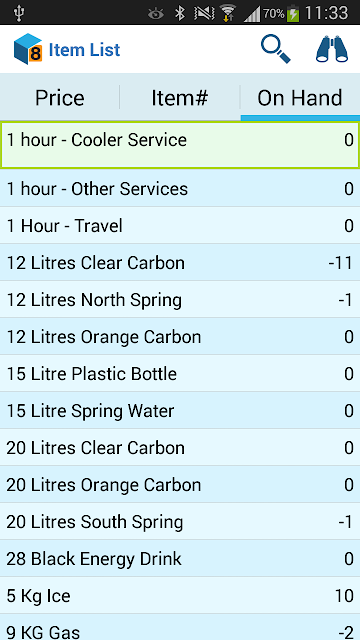View the 5 Kg Ice item
The image size is (360, 640).
pyautogui.click(x=180, y=596)
